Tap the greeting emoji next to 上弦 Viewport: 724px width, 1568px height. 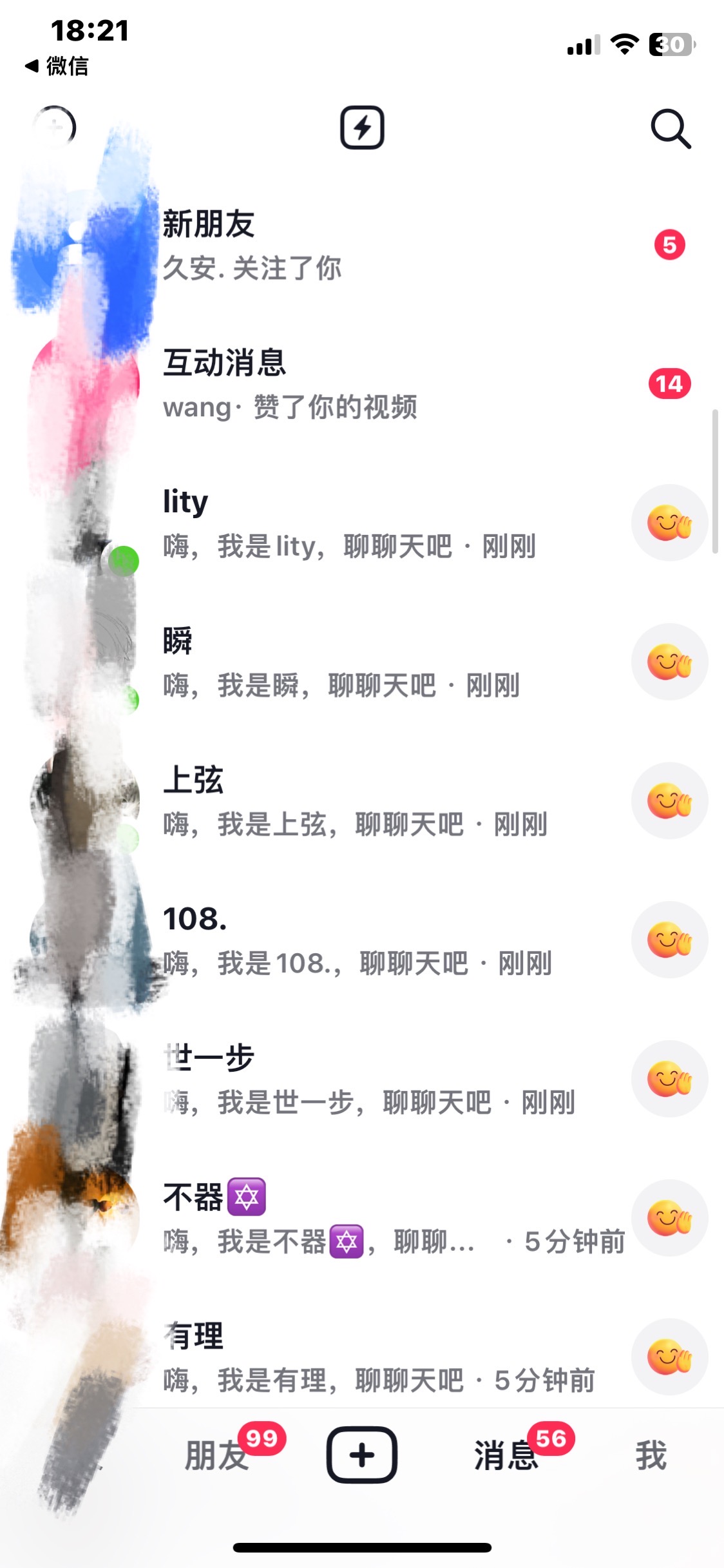670,800
